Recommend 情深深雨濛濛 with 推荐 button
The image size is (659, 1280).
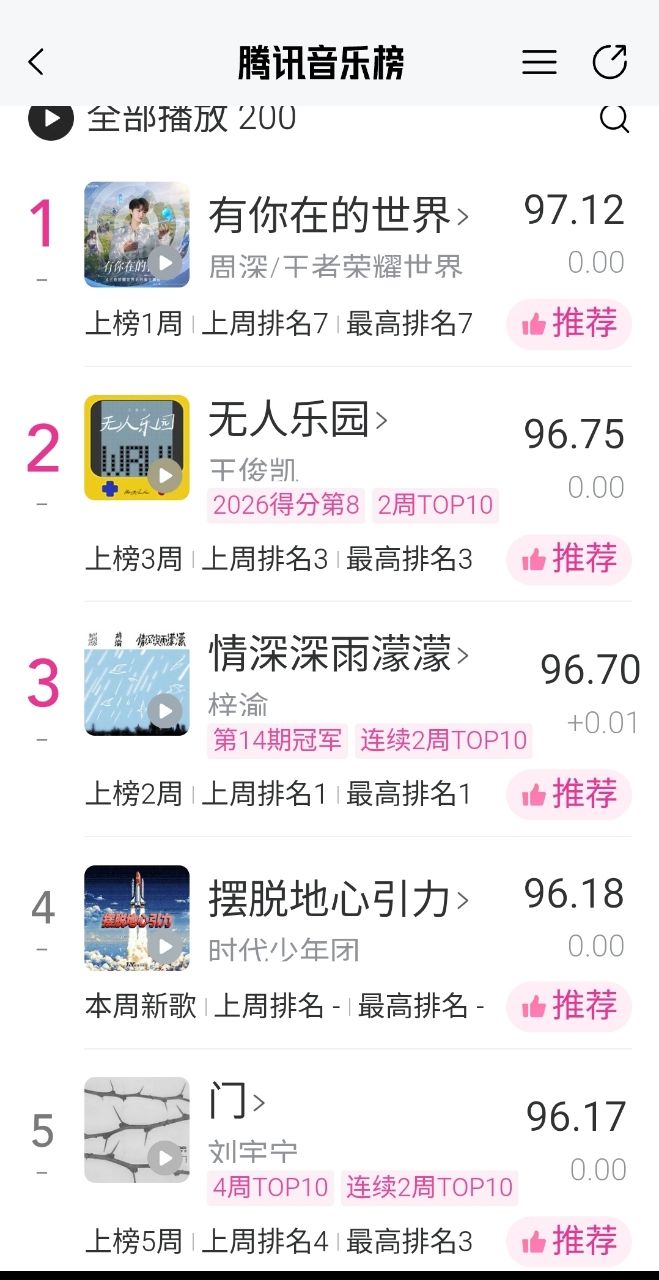[x=569, y=795]
